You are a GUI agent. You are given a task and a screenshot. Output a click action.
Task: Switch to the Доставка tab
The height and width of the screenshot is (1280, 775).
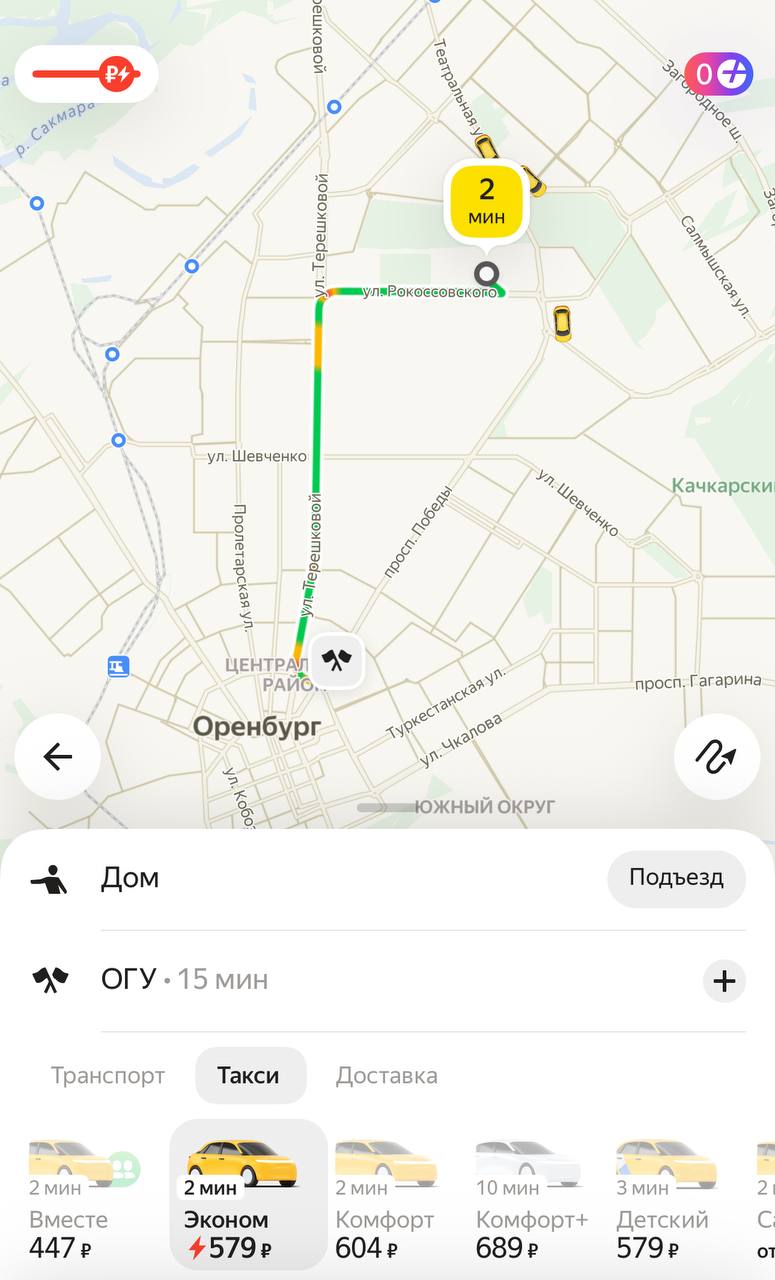click(386, 1076)
